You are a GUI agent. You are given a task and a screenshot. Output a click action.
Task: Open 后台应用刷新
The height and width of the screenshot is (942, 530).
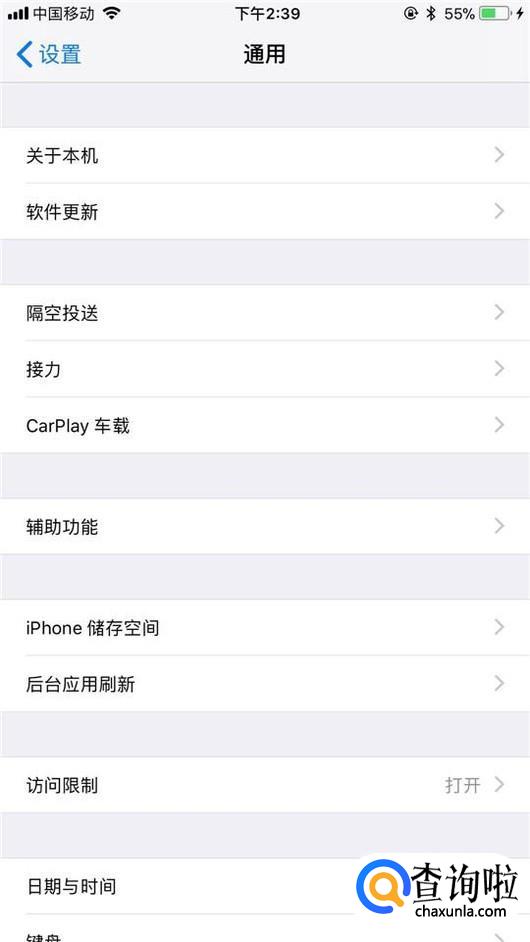pos(265,684)
